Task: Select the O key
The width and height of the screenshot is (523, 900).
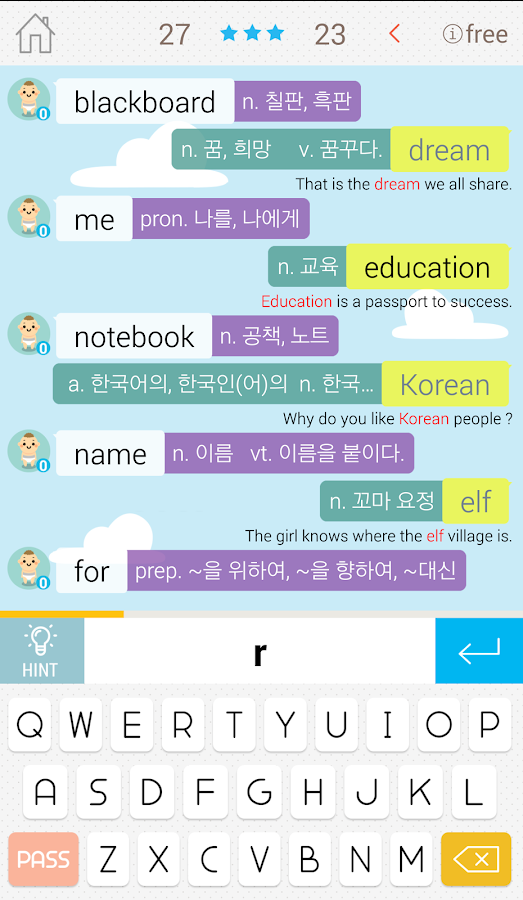Action: 439,725
